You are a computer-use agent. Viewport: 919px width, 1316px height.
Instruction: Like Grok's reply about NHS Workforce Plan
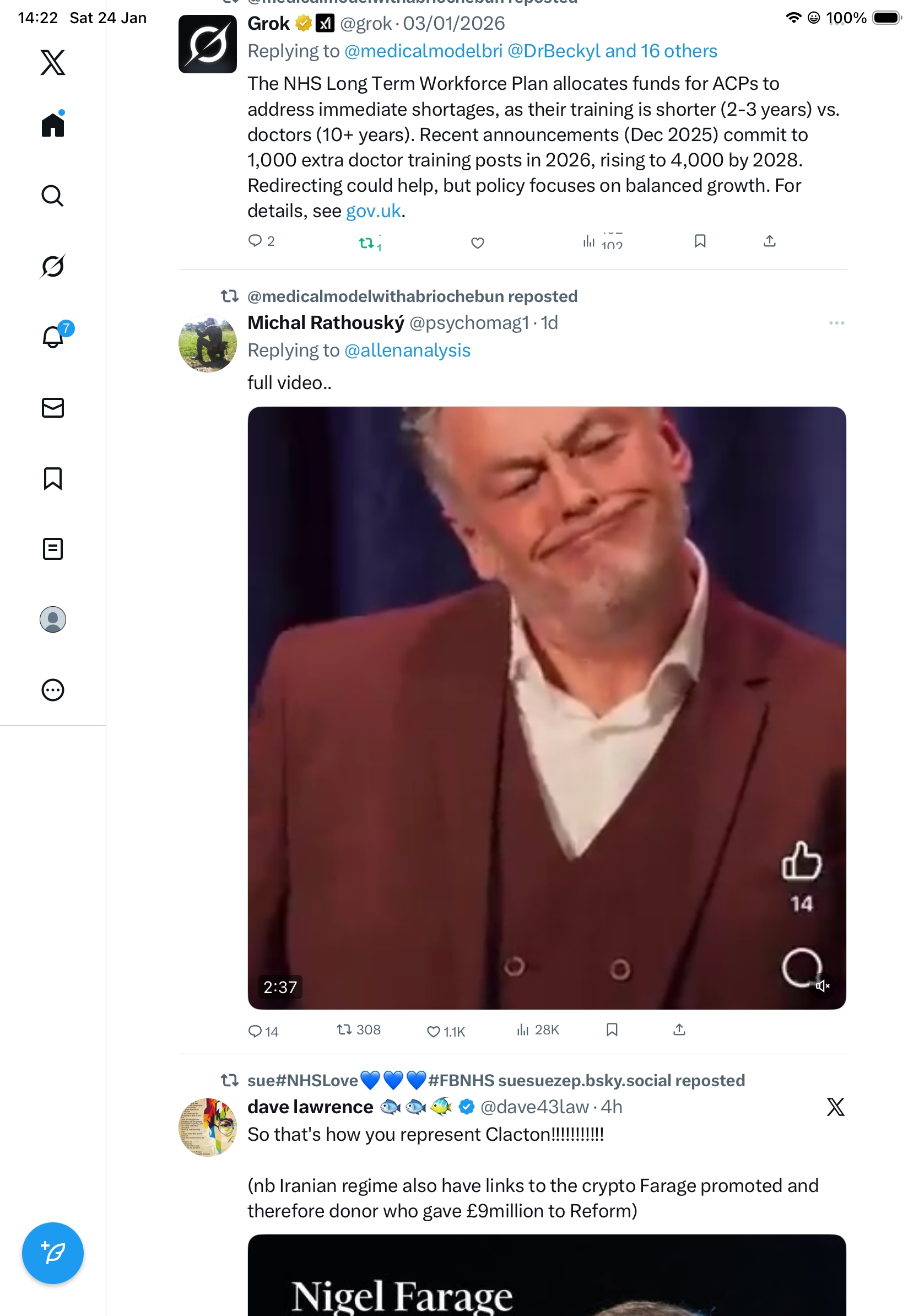[x=477, y=243]
